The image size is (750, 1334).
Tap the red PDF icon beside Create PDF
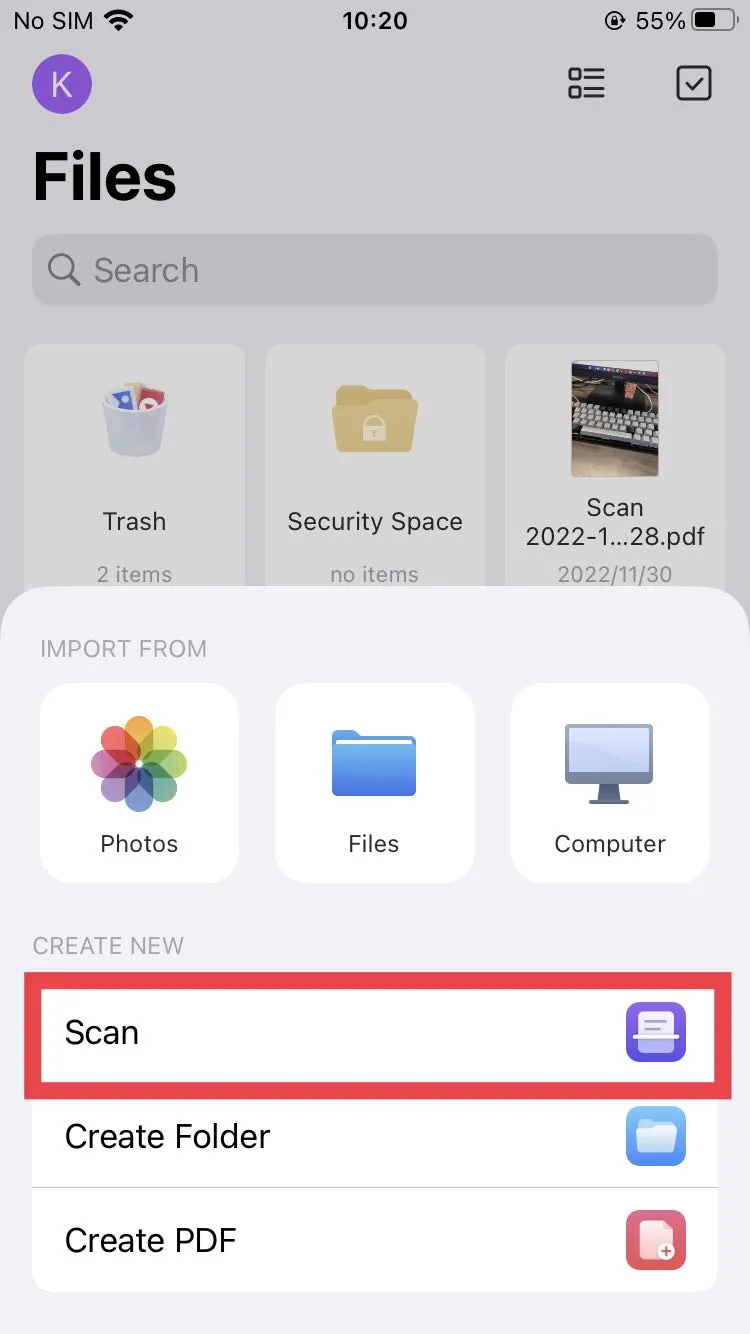coord(656,1240)
